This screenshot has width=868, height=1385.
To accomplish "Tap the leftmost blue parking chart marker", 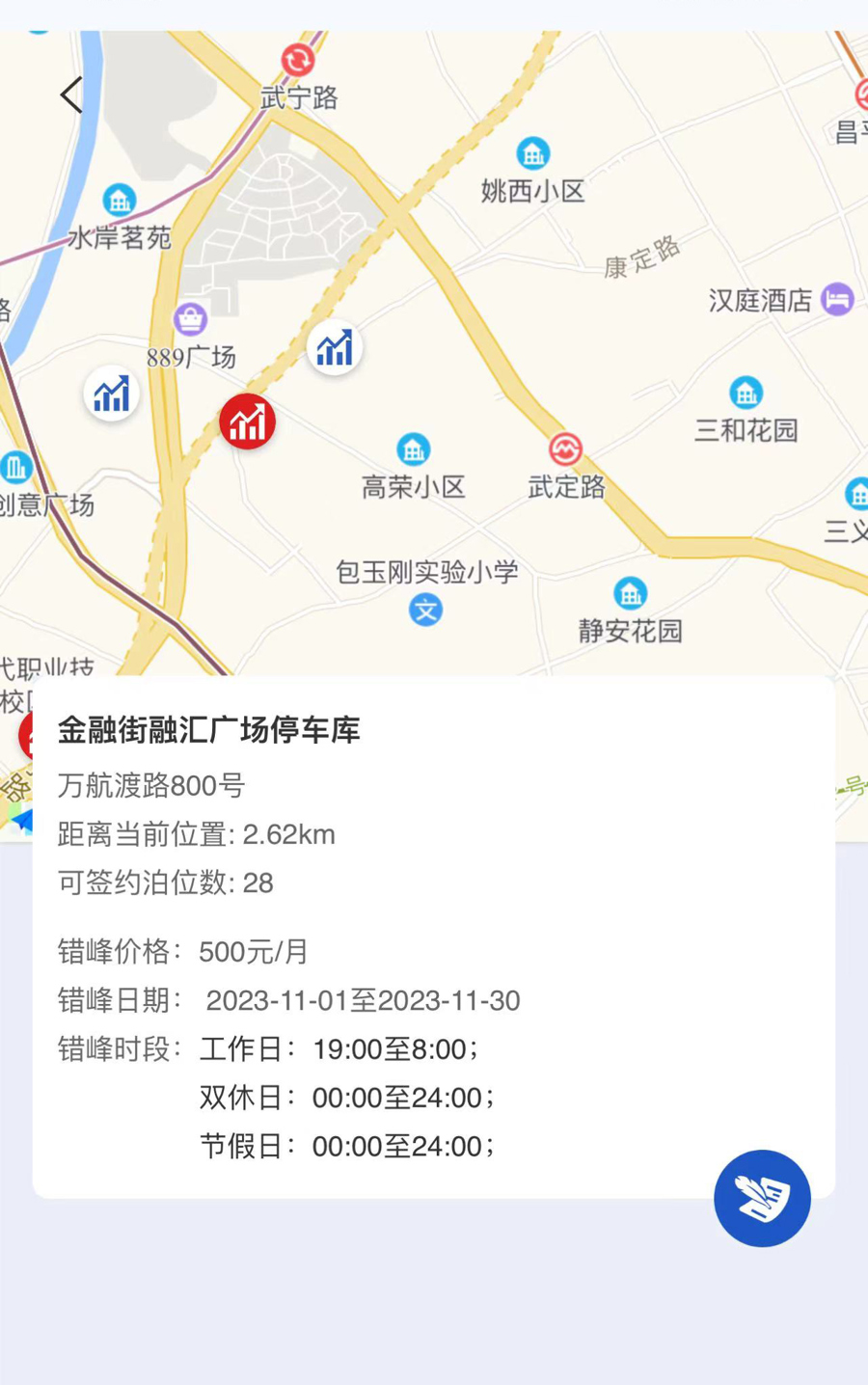I will pos(111,394).
